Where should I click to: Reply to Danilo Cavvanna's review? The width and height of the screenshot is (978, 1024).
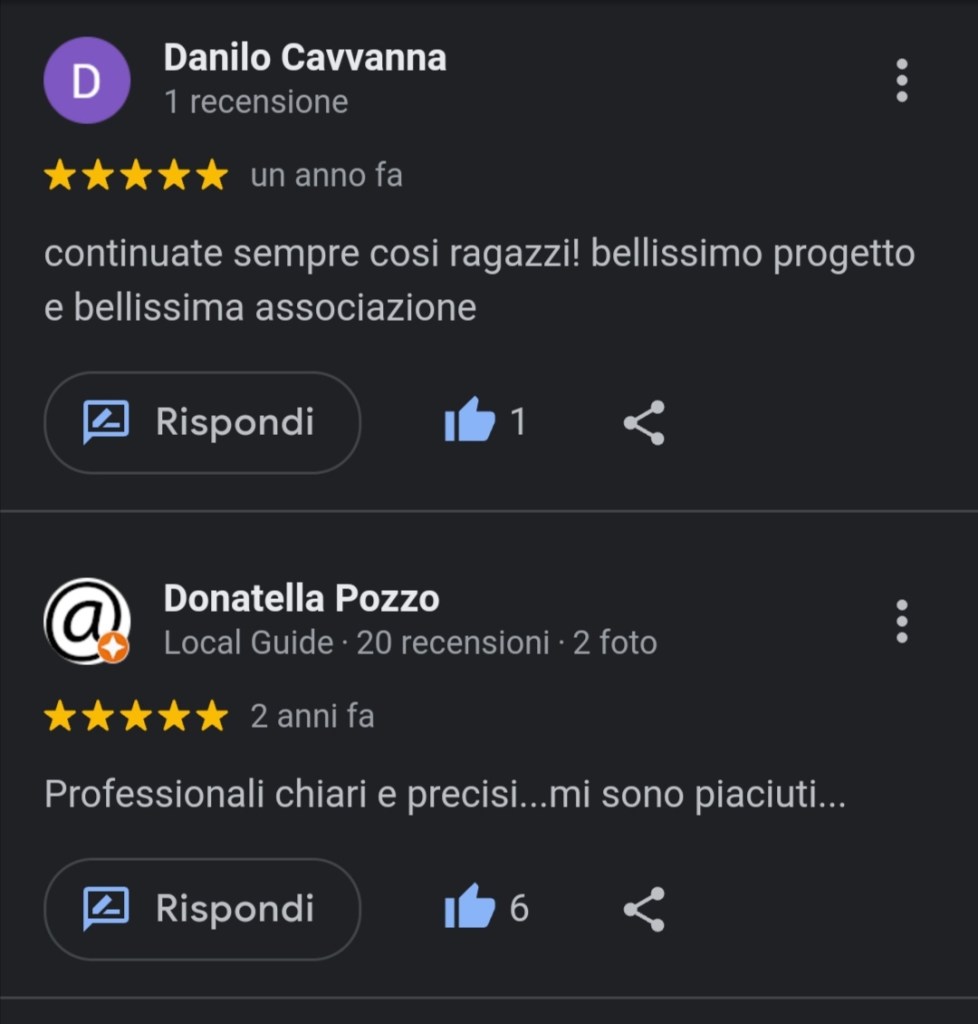202,422
